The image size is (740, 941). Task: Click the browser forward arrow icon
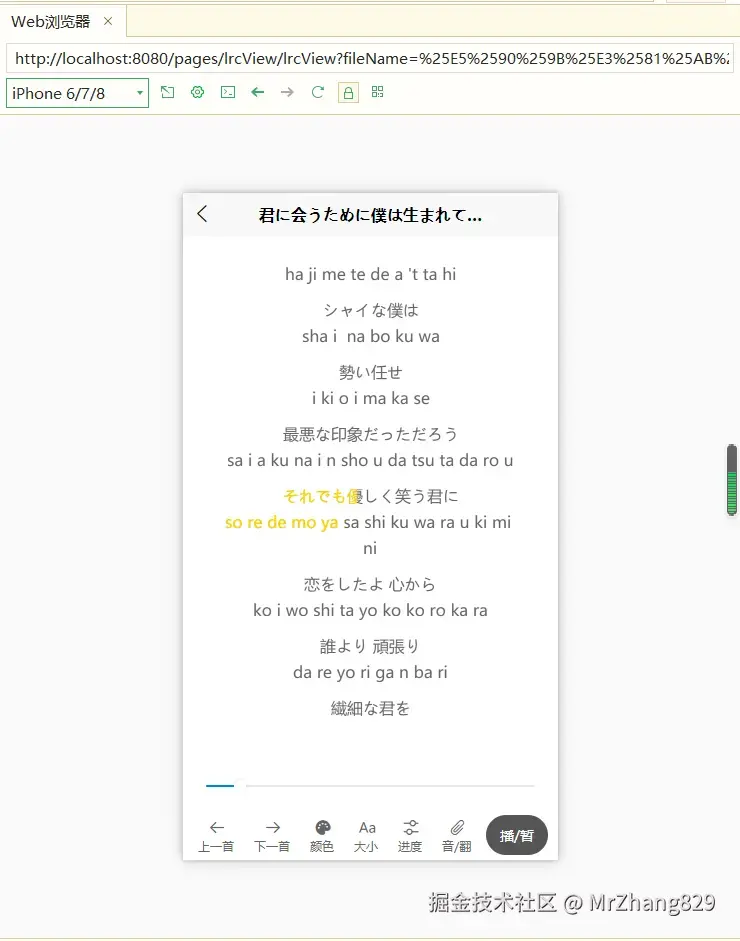click(x=288, y=92)
